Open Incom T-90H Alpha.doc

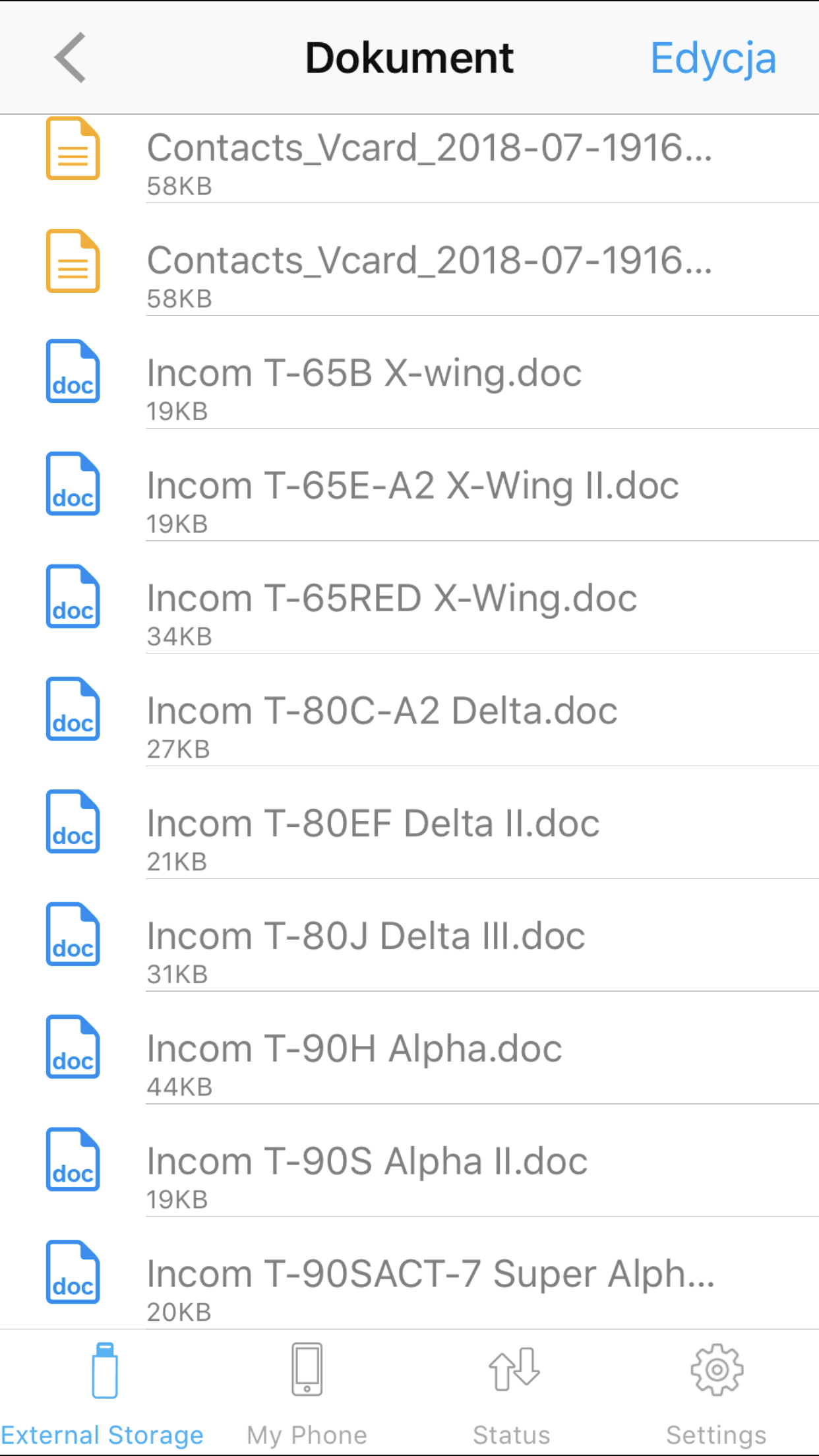click(409, 1049)
